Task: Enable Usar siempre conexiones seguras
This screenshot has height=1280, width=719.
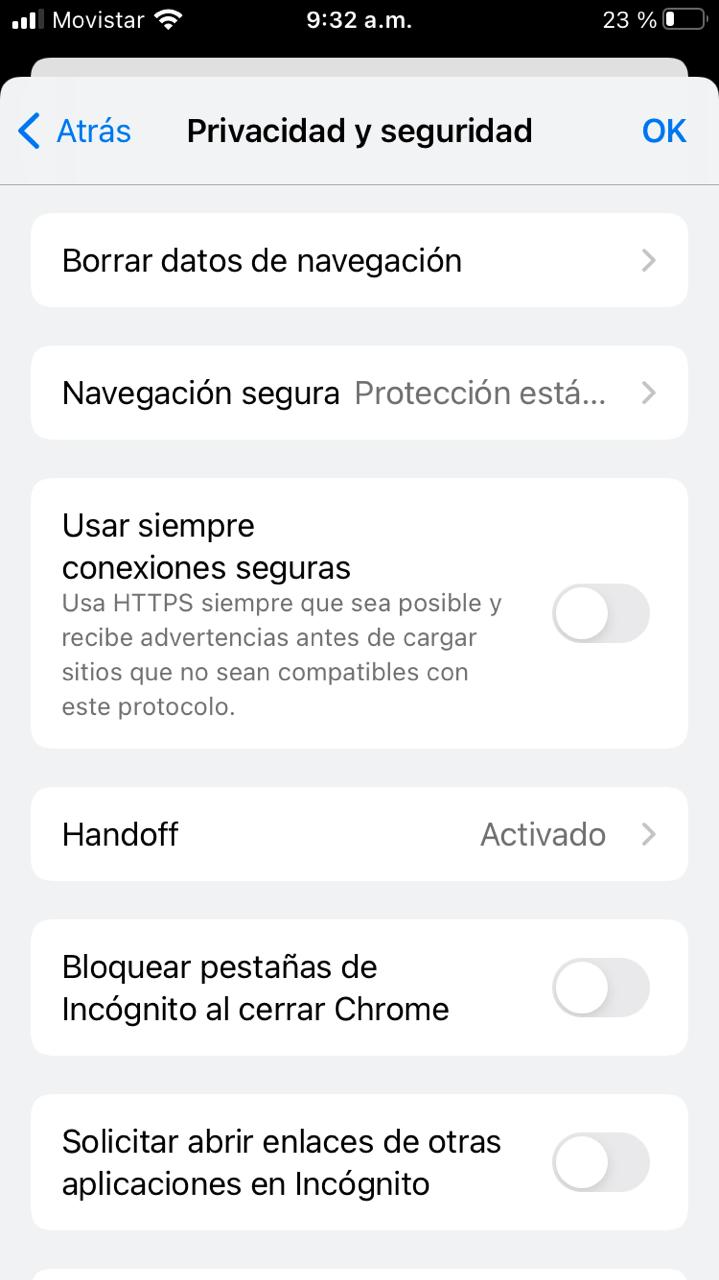Action: tap(600, 613)
